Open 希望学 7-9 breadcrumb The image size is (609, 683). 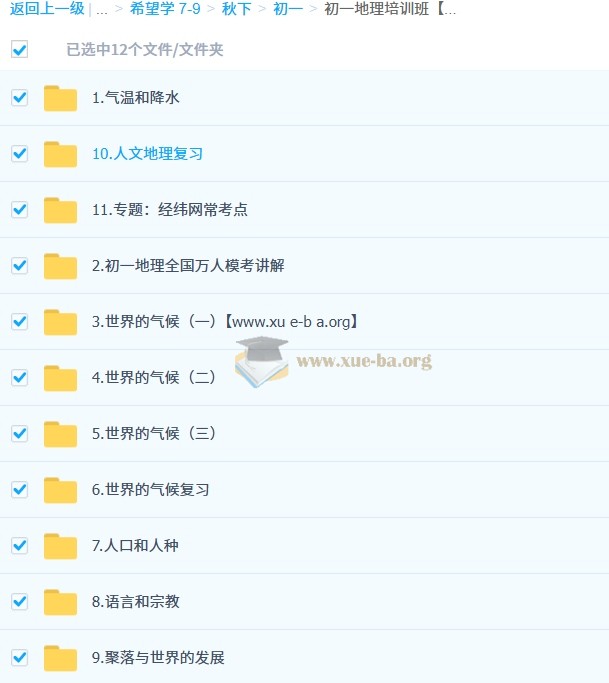pyautogui.click(x=166, y=9)
